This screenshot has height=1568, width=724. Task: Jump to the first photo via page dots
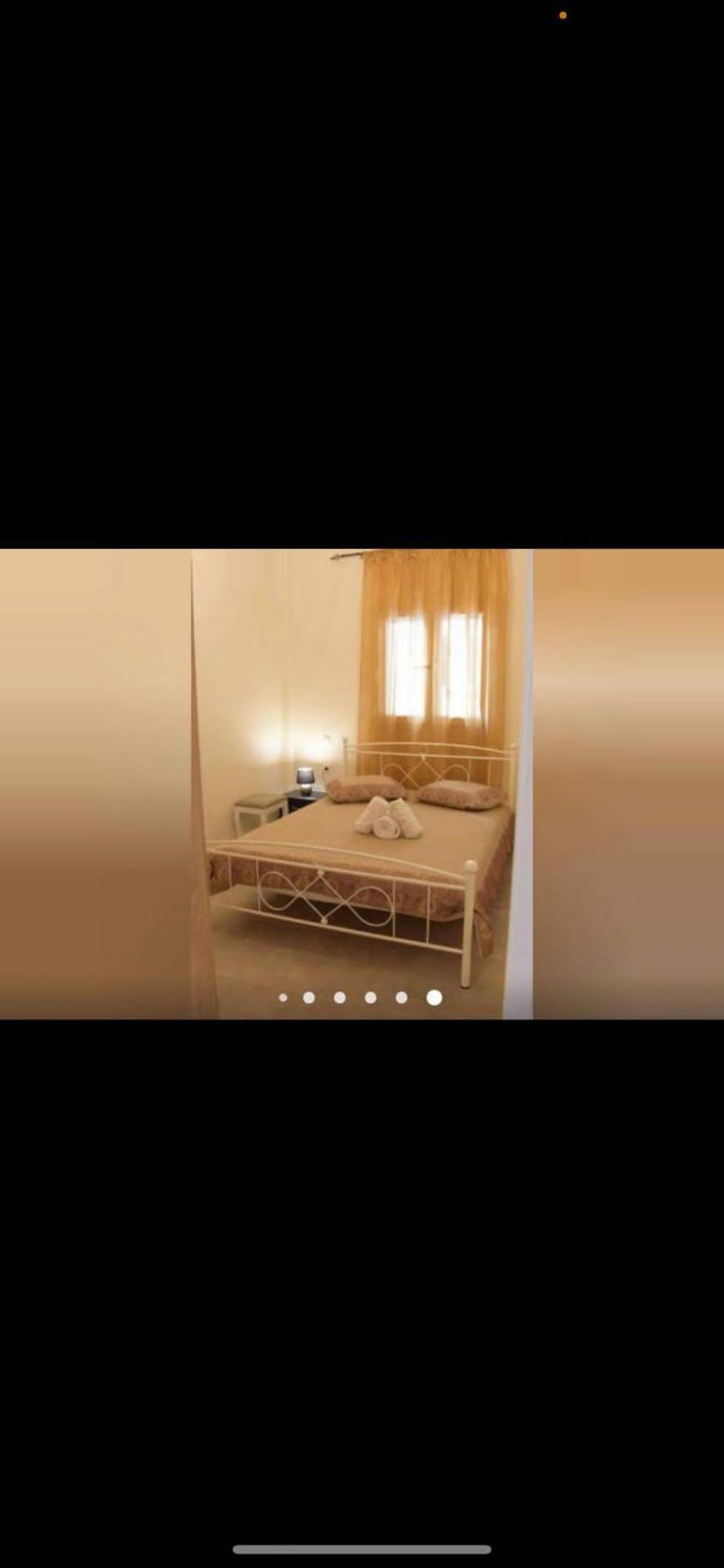(283, 997)
